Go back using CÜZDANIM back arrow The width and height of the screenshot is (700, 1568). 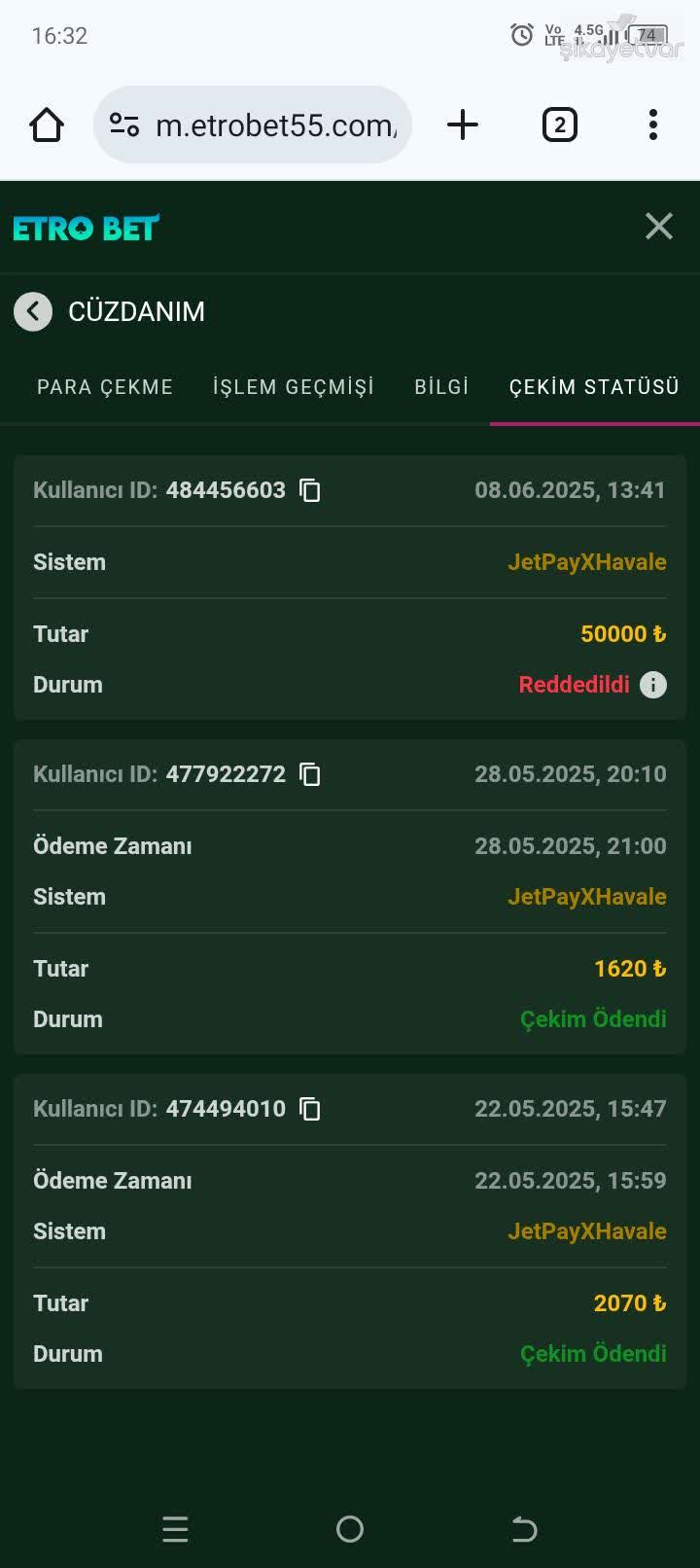(x=33, y=311)
